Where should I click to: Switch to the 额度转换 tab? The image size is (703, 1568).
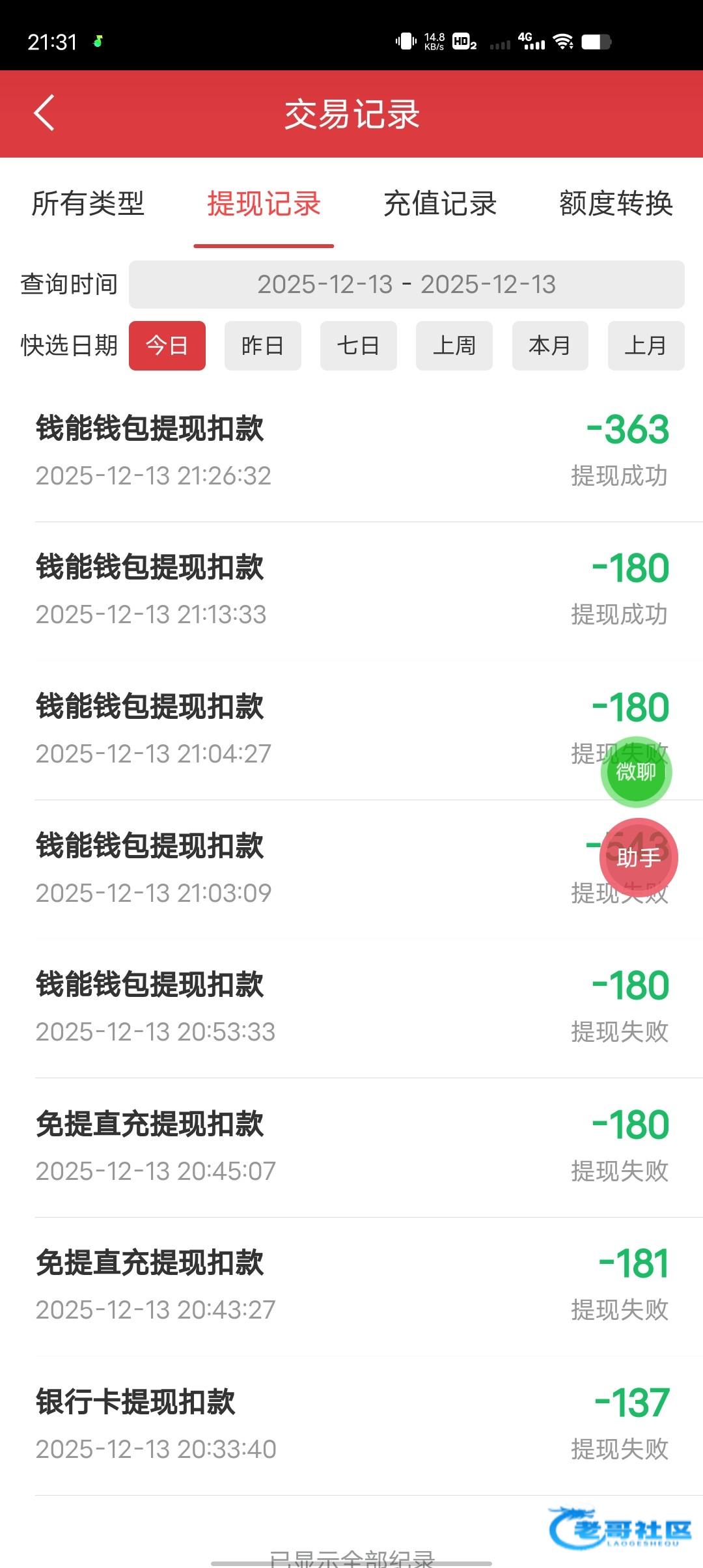click(x=616, y=204)
